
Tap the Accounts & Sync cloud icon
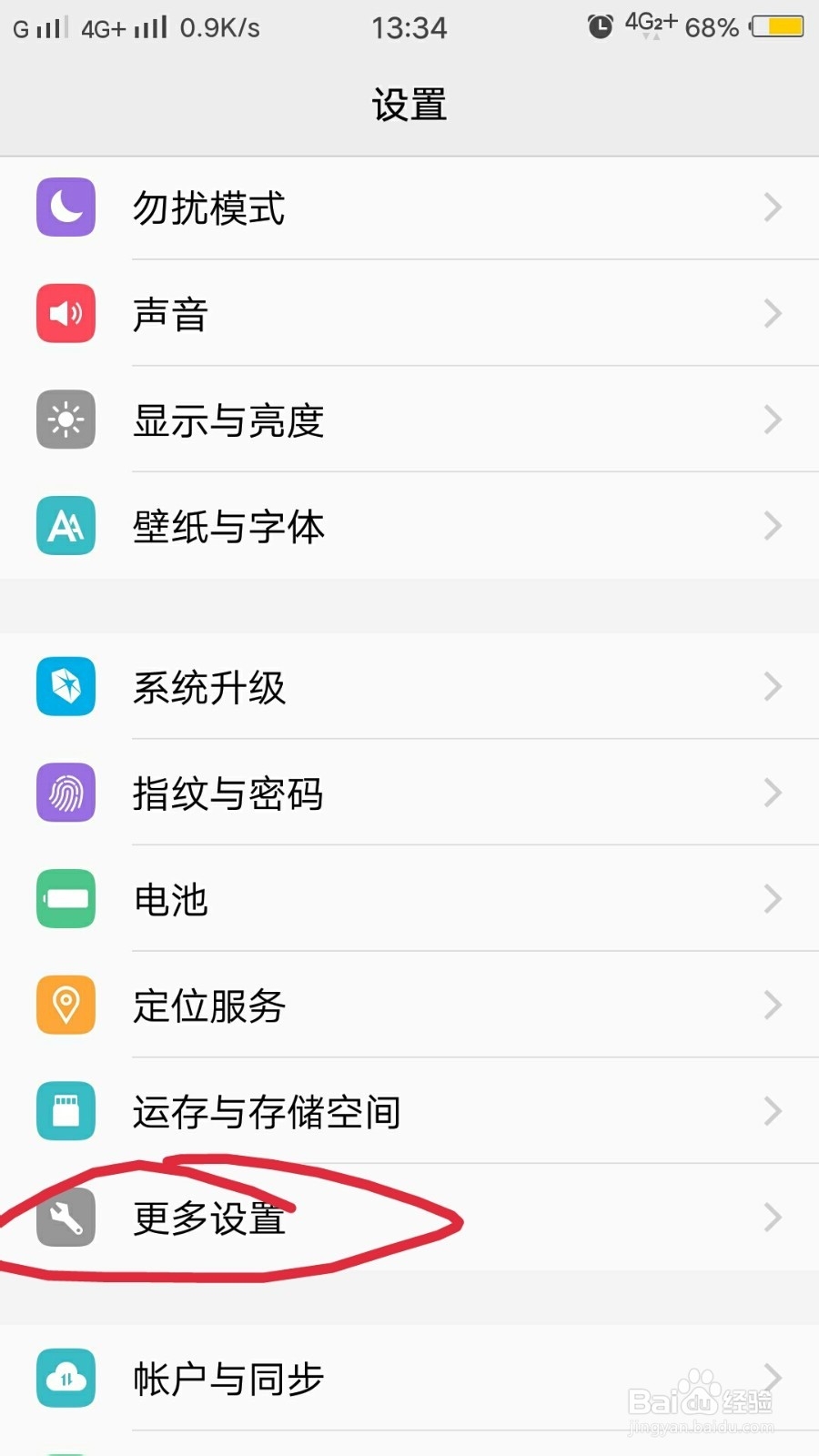pyautogui.click(x=65, y=1378)
